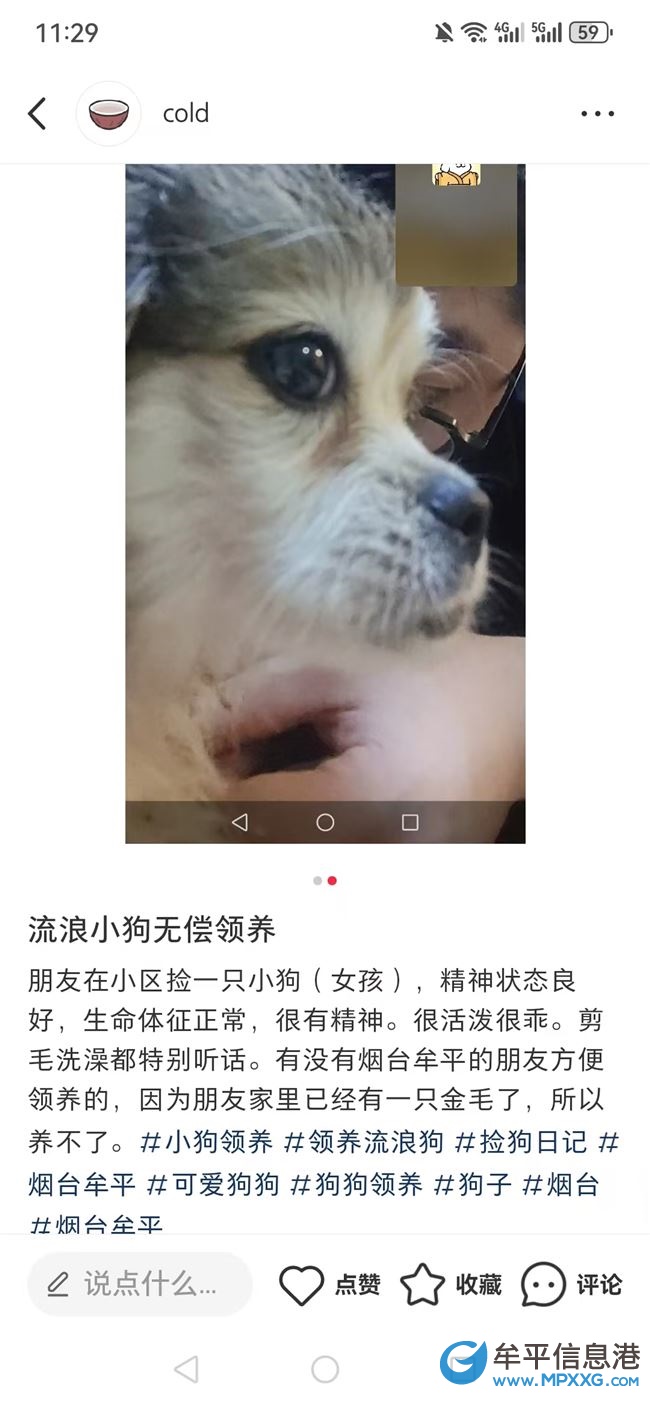Open the #狗子 hashtag
This screenshot has width=650, height=1404.
pos(472,1185)
